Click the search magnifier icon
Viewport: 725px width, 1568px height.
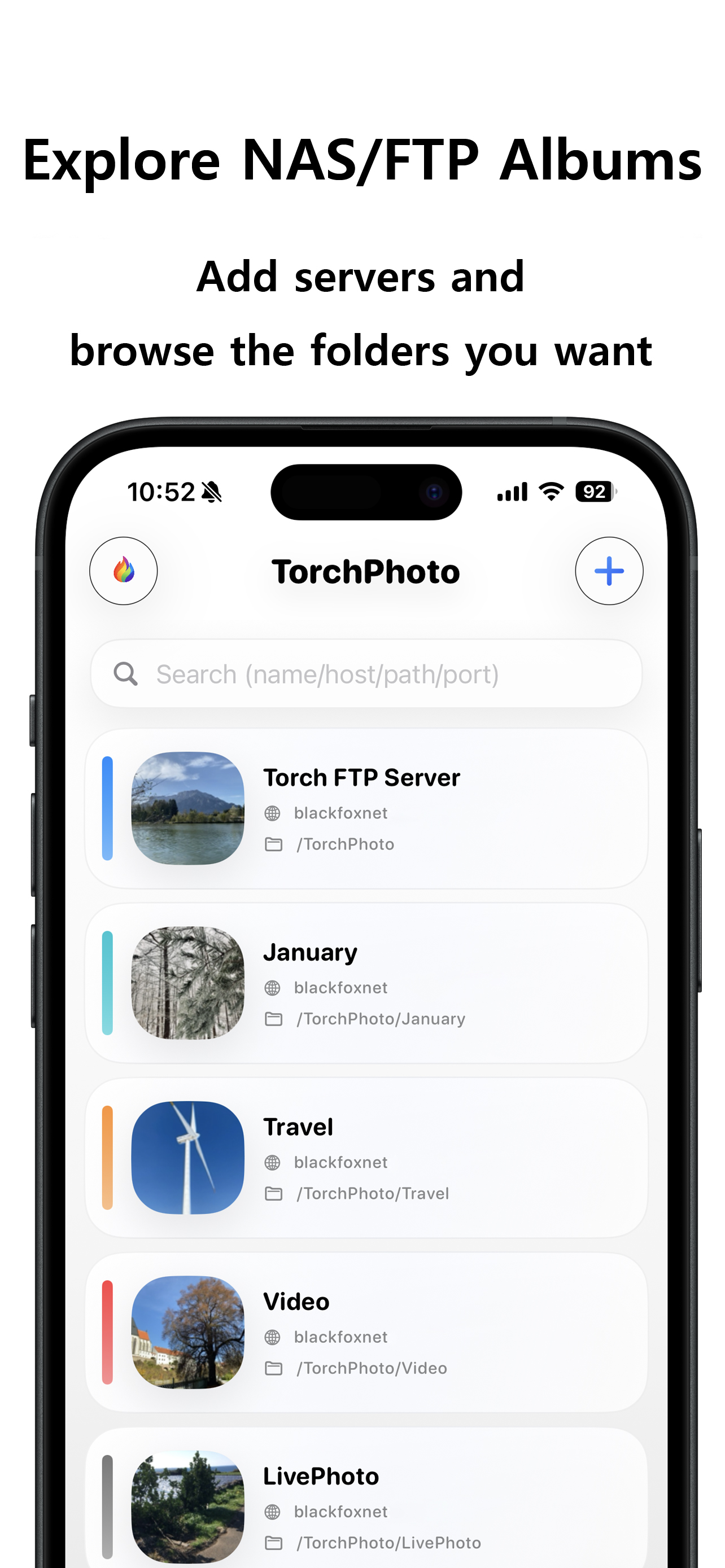coord(125,673)
